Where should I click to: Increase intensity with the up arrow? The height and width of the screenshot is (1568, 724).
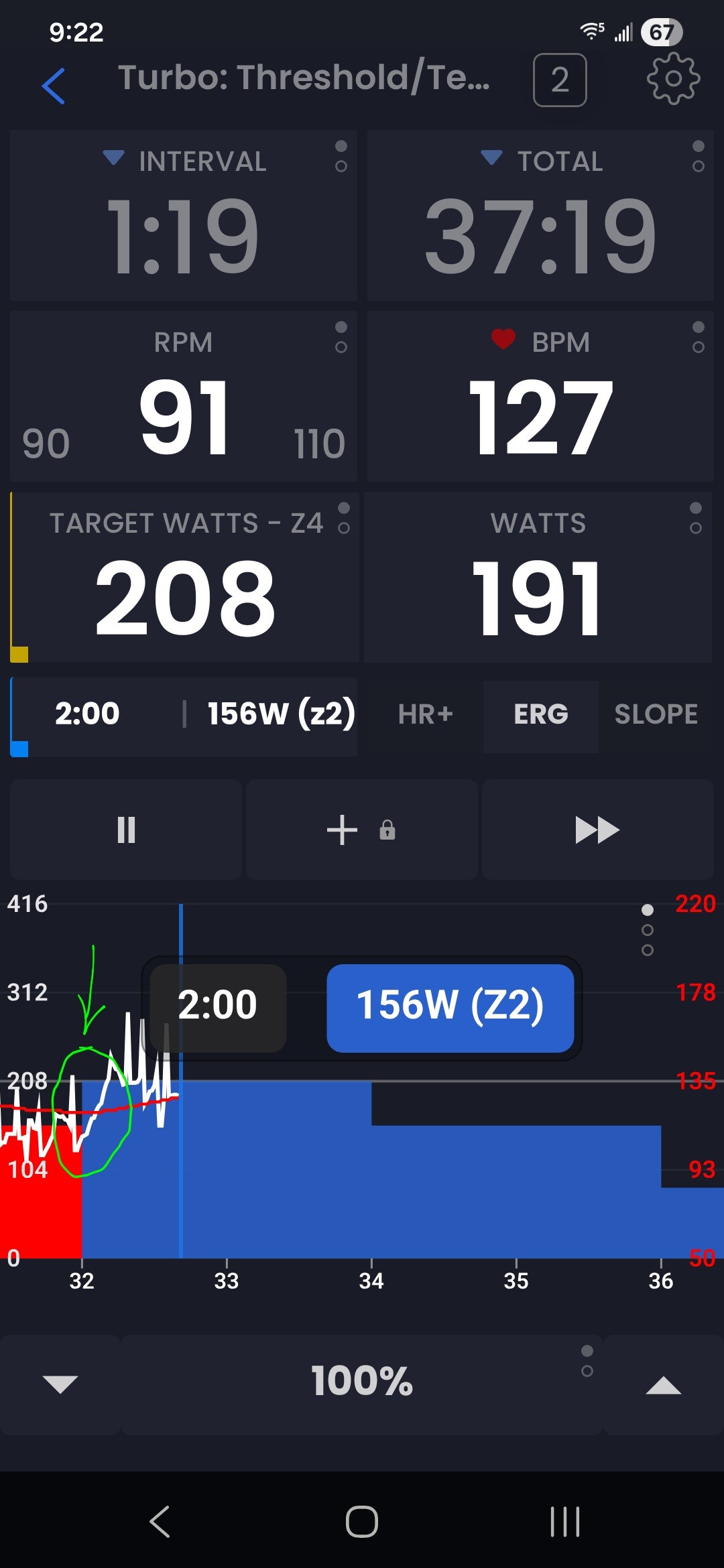[x=663, y=1384]
